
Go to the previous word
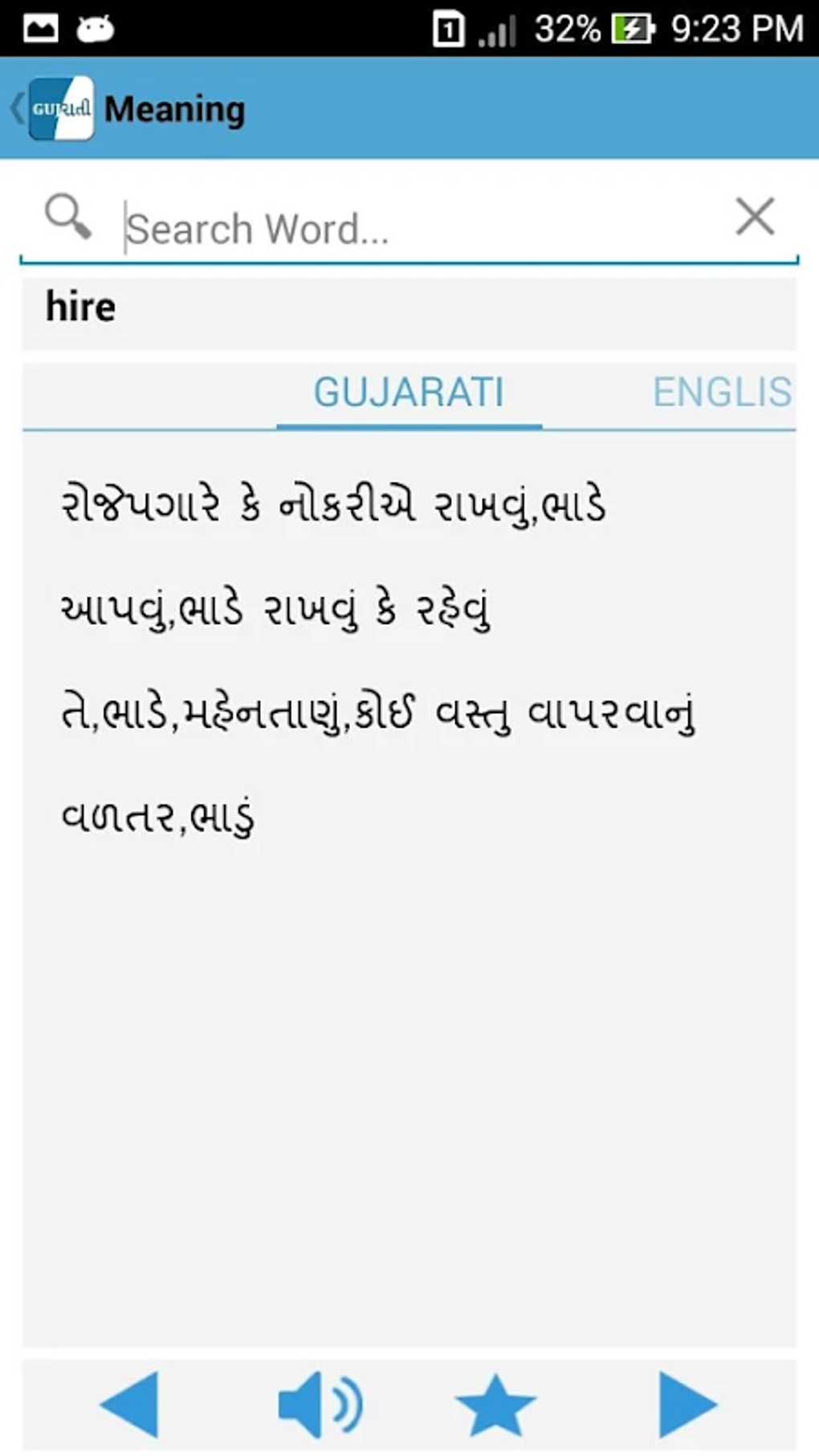pyautogui.click(x=130, y=1405)
